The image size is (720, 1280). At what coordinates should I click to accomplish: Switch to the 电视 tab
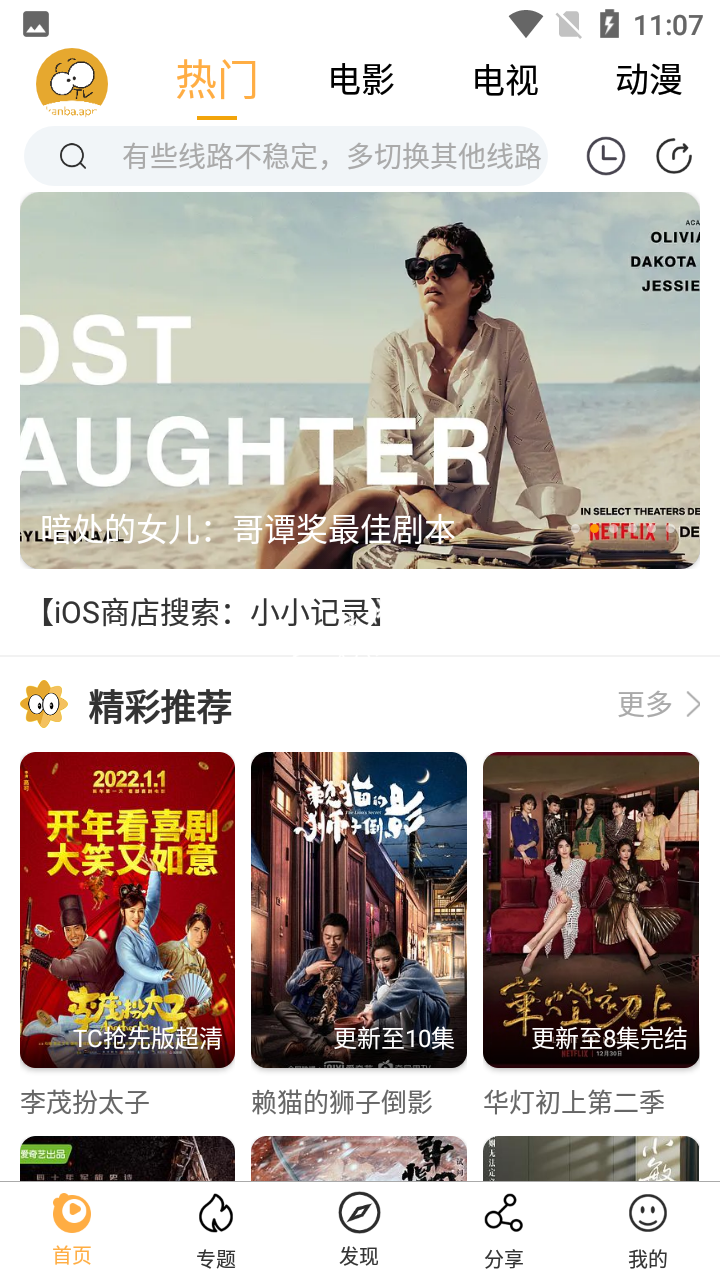pos(505,80)
